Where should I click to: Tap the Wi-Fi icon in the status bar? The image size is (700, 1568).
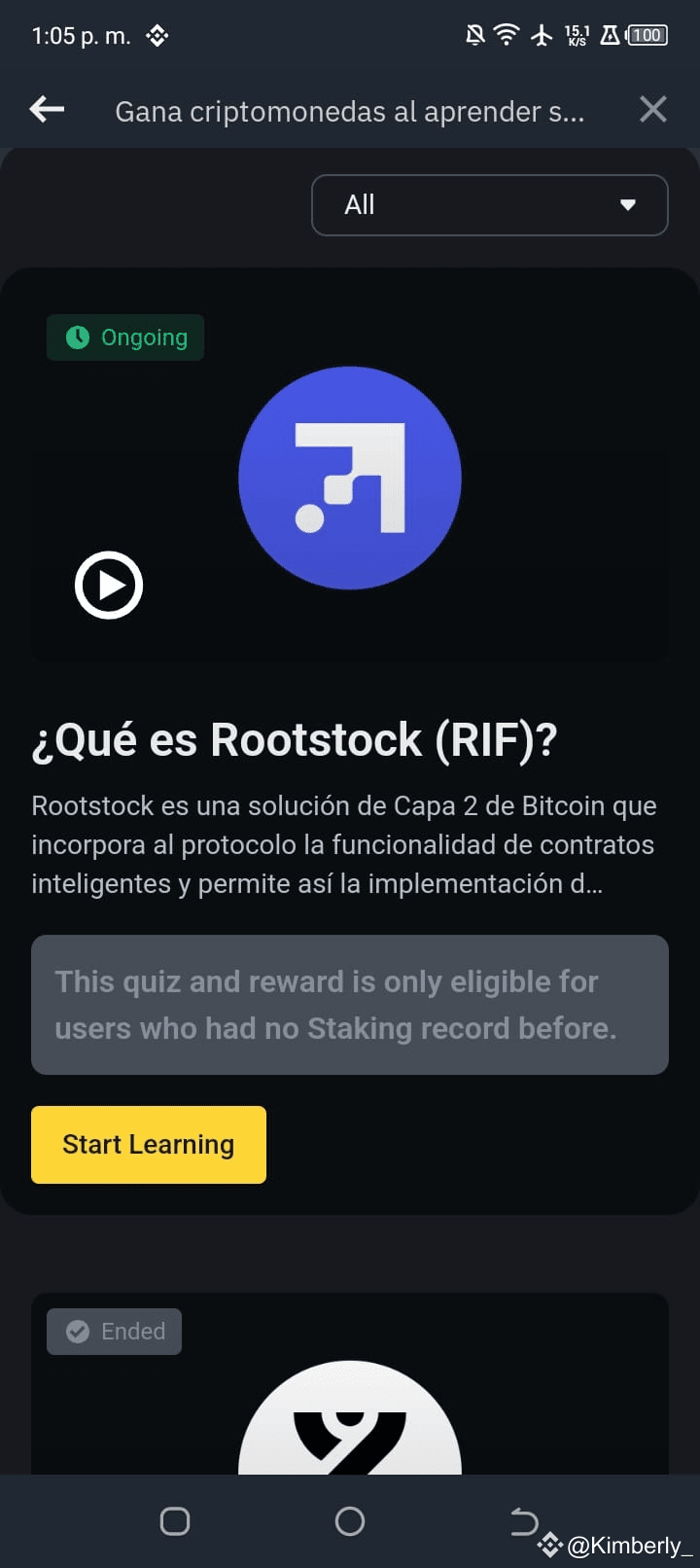click(507, 34)
